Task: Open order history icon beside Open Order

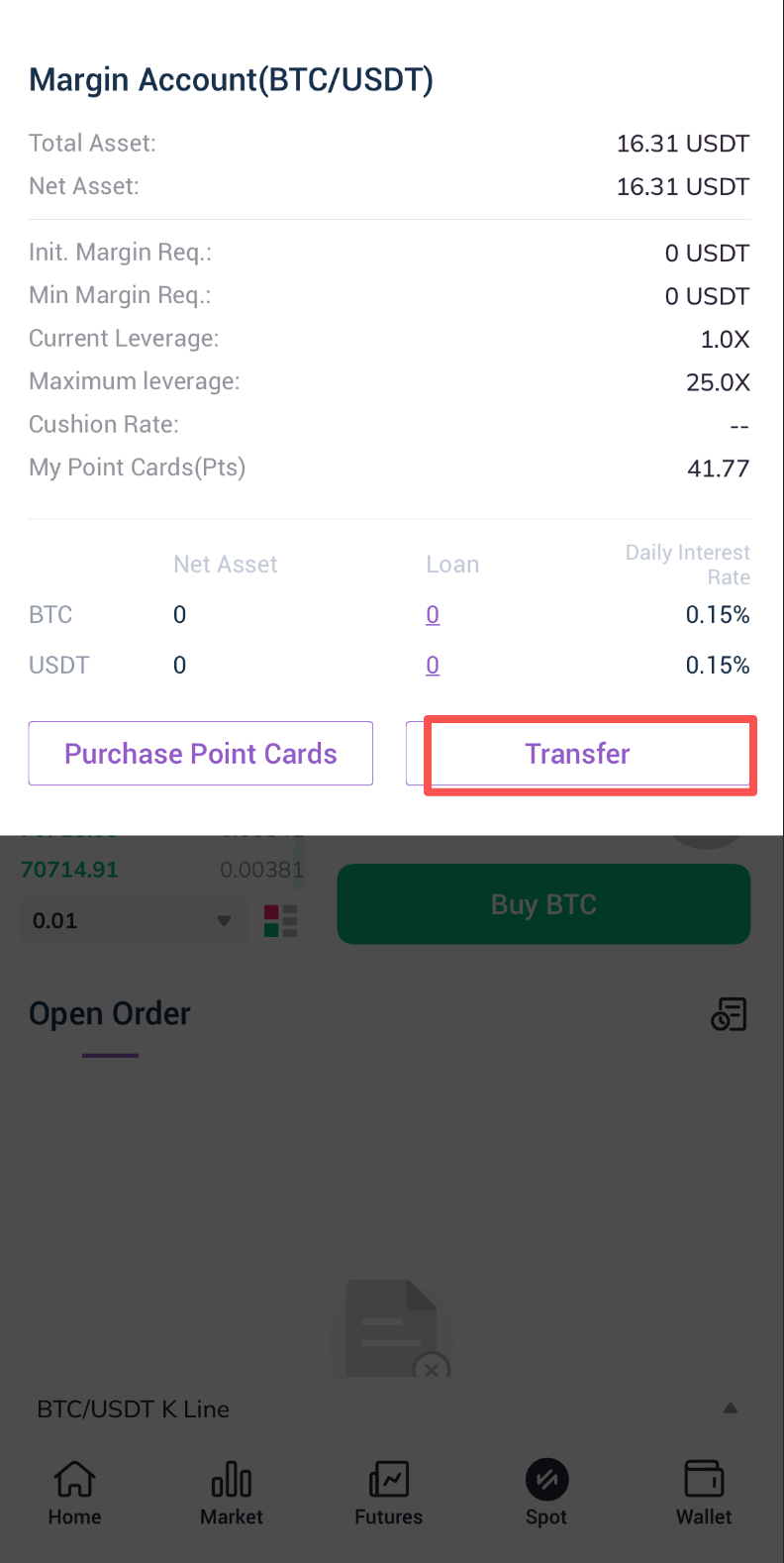Action: pyautogui.click(x=729, y=1014)
